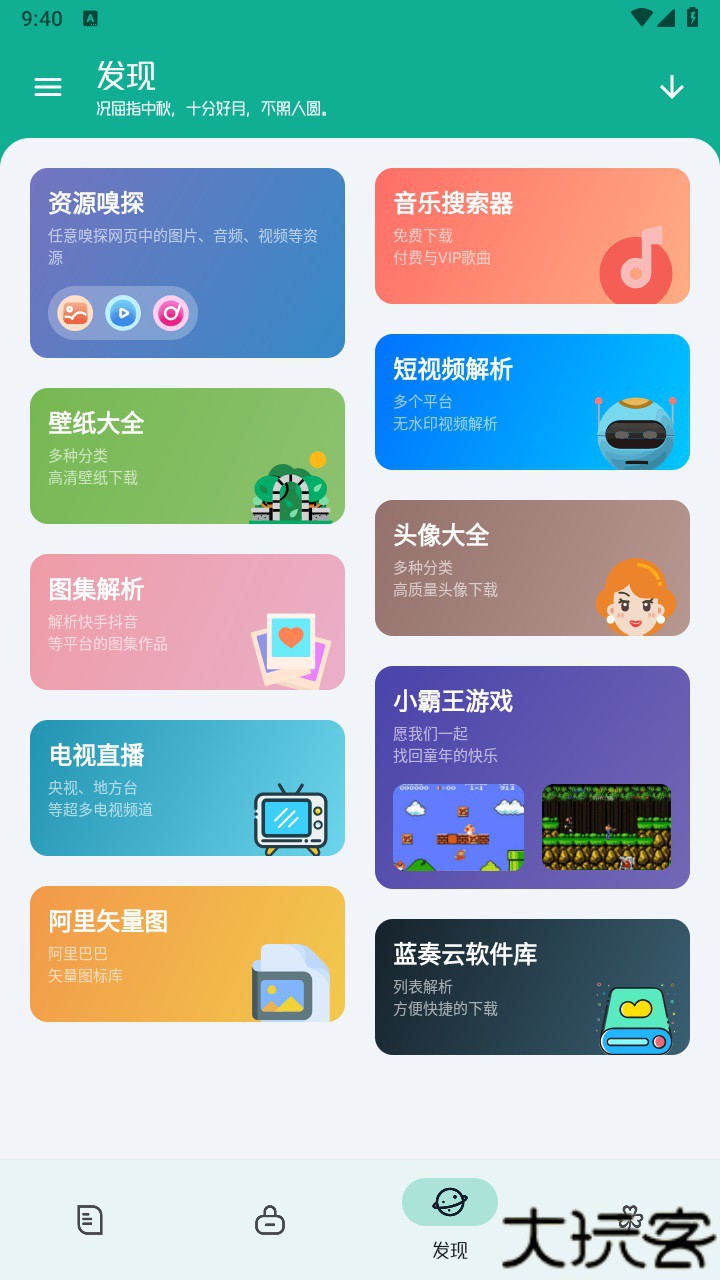The image size is (720, 1280).
Task: Click the video play icon in 资源嗅探 card
Action: [x=122, y=313]
